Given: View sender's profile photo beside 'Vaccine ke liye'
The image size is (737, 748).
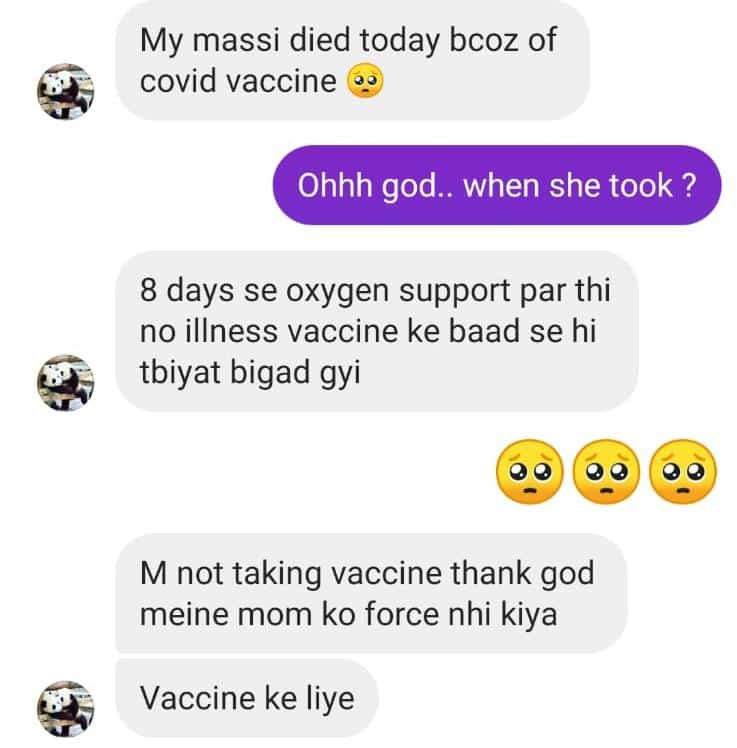Looking at the screenshot, I should pyautogui.click(x=65, y=708).
